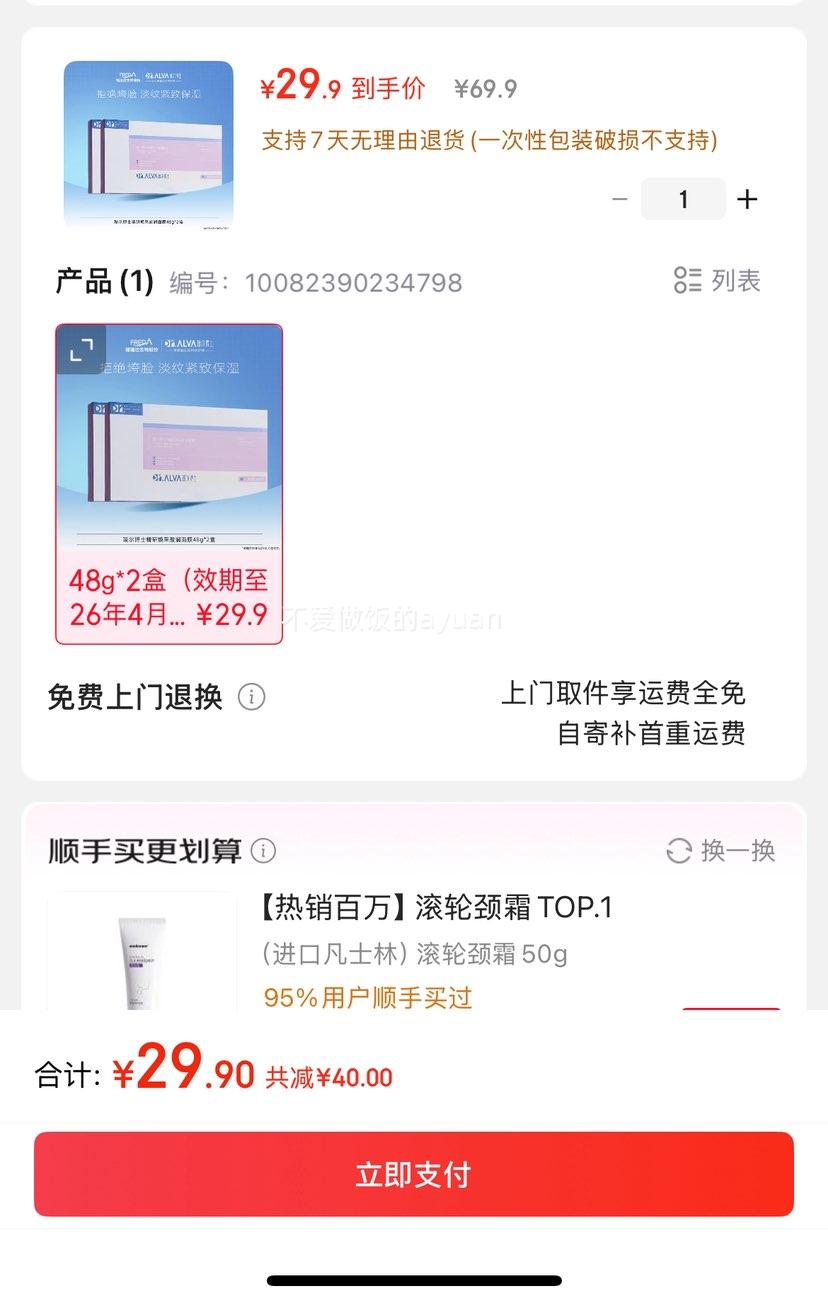The image size is (828, 1303).
Task: Click the refresh icon next to 换一换
Action: tap(680, 851)
